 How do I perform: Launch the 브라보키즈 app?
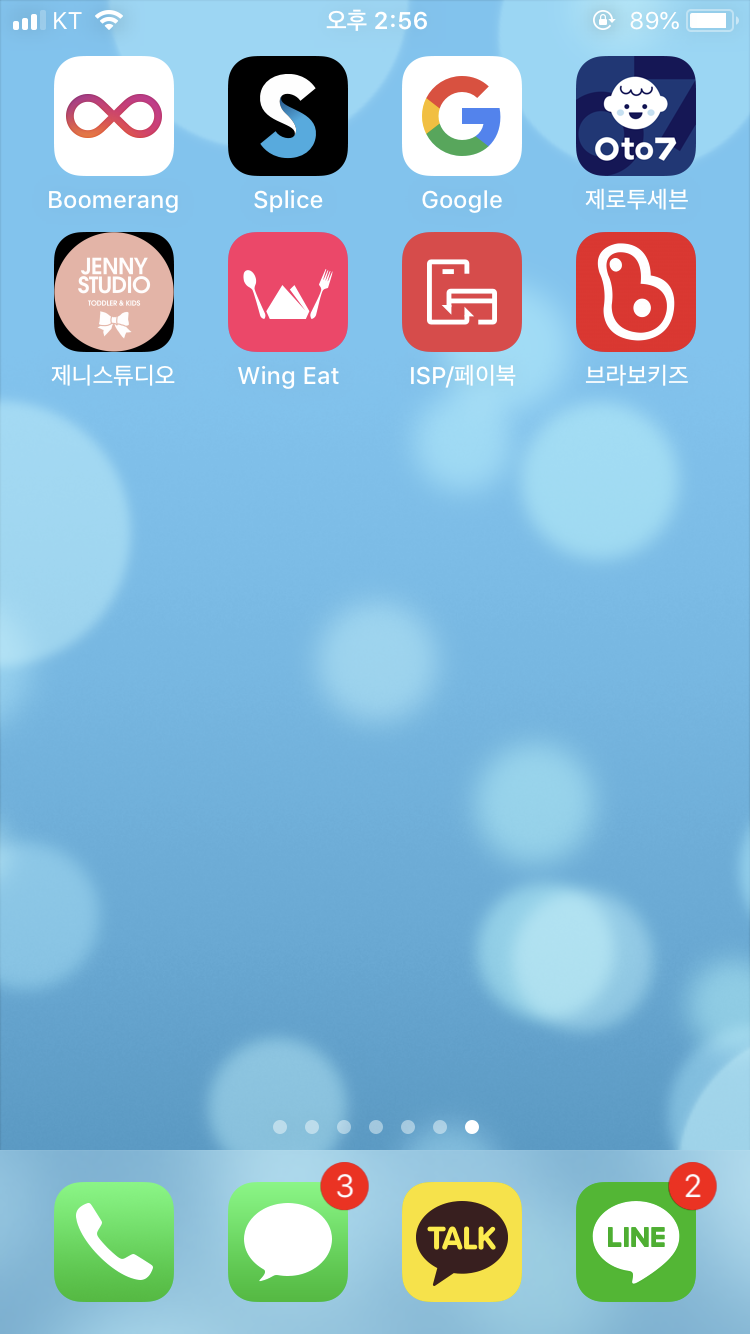(x=636, y=292)
